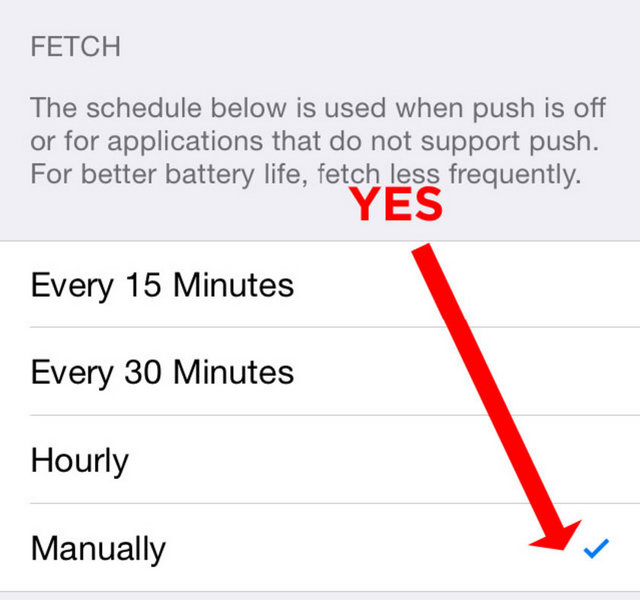
Task: Set fetch schedule to Hourly
Action: click(80, 460)
